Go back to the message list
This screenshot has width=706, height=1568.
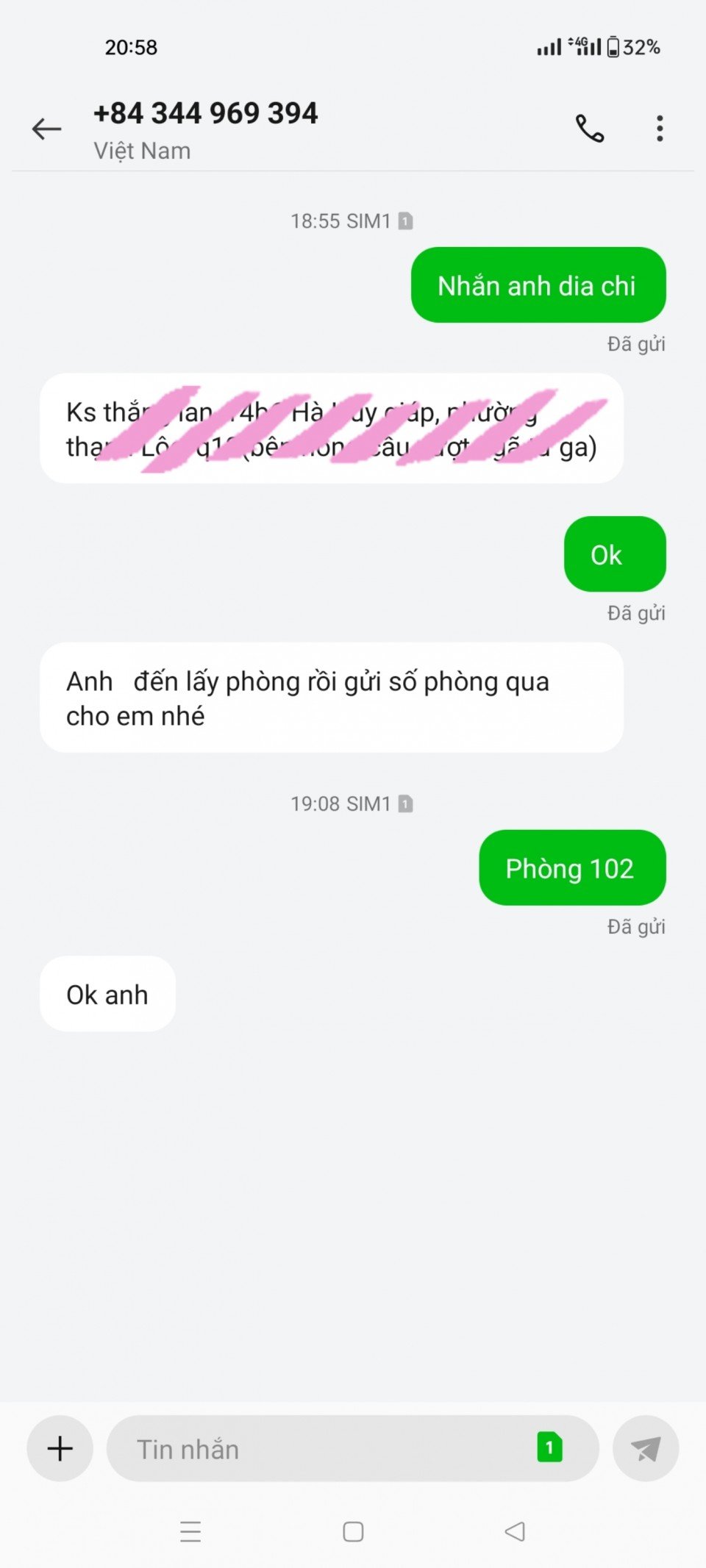click(46, 129)
